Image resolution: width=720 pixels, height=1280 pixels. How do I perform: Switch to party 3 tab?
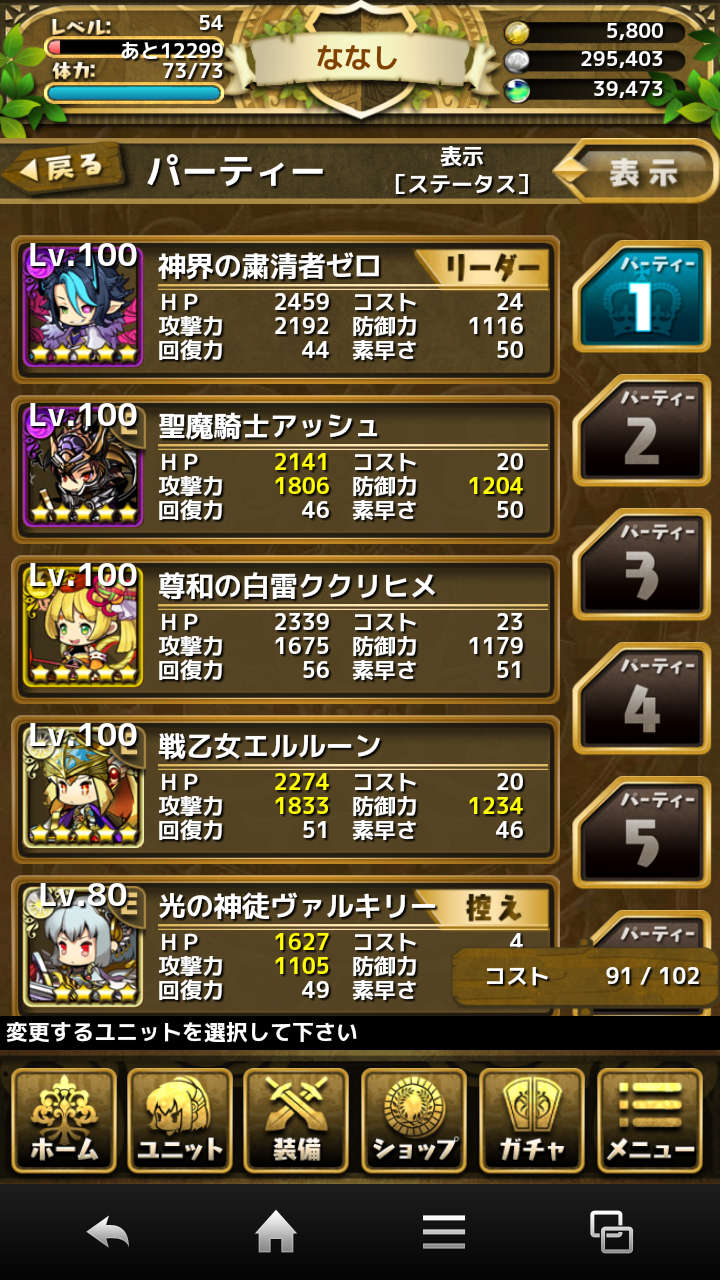643,565
